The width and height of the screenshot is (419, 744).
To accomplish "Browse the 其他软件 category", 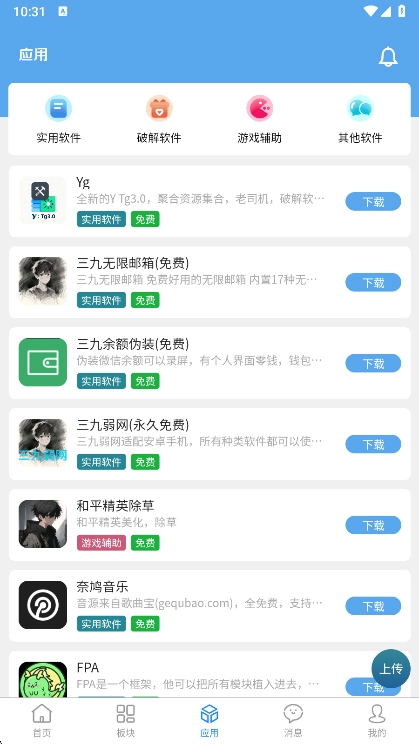I will point(360,119).
